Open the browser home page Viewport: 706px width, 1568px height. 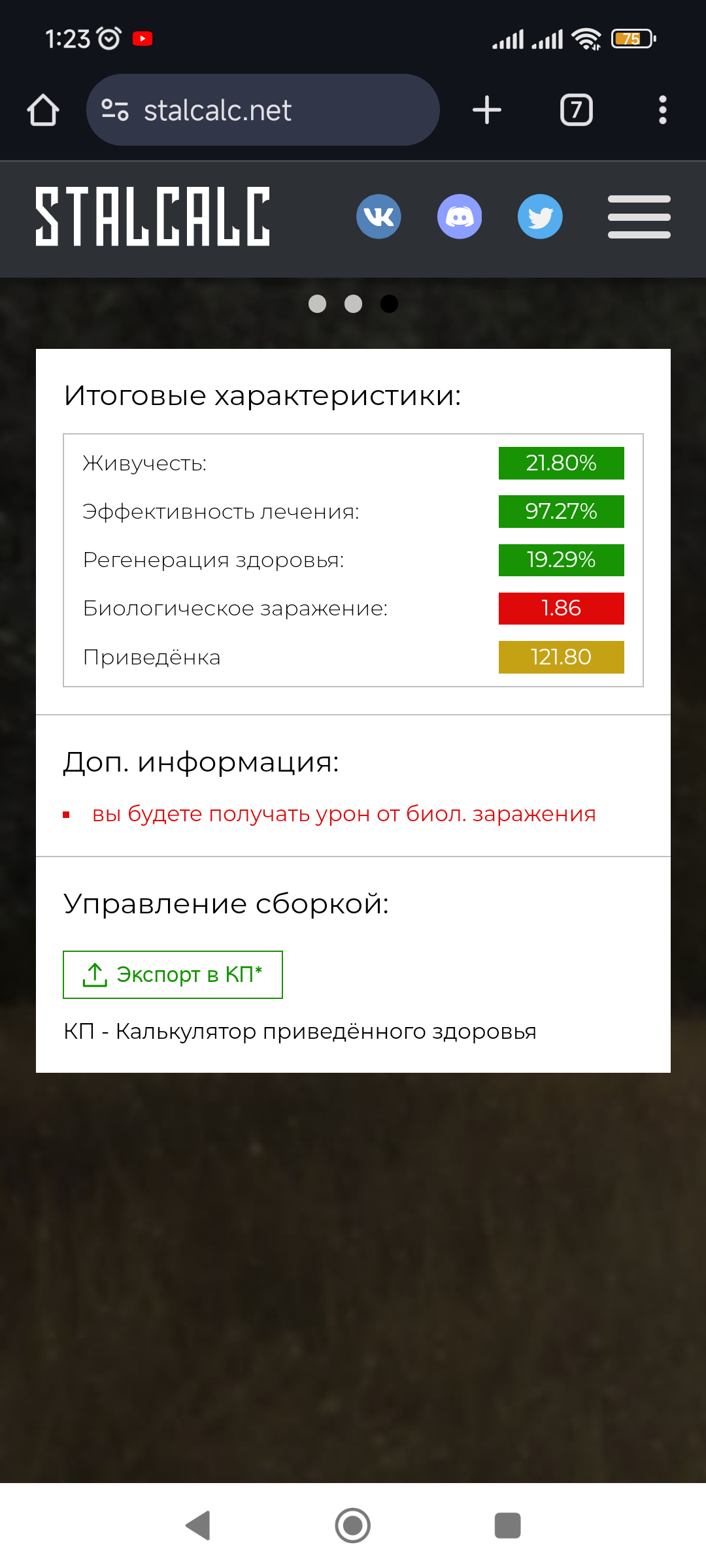[x=43, y=110]
